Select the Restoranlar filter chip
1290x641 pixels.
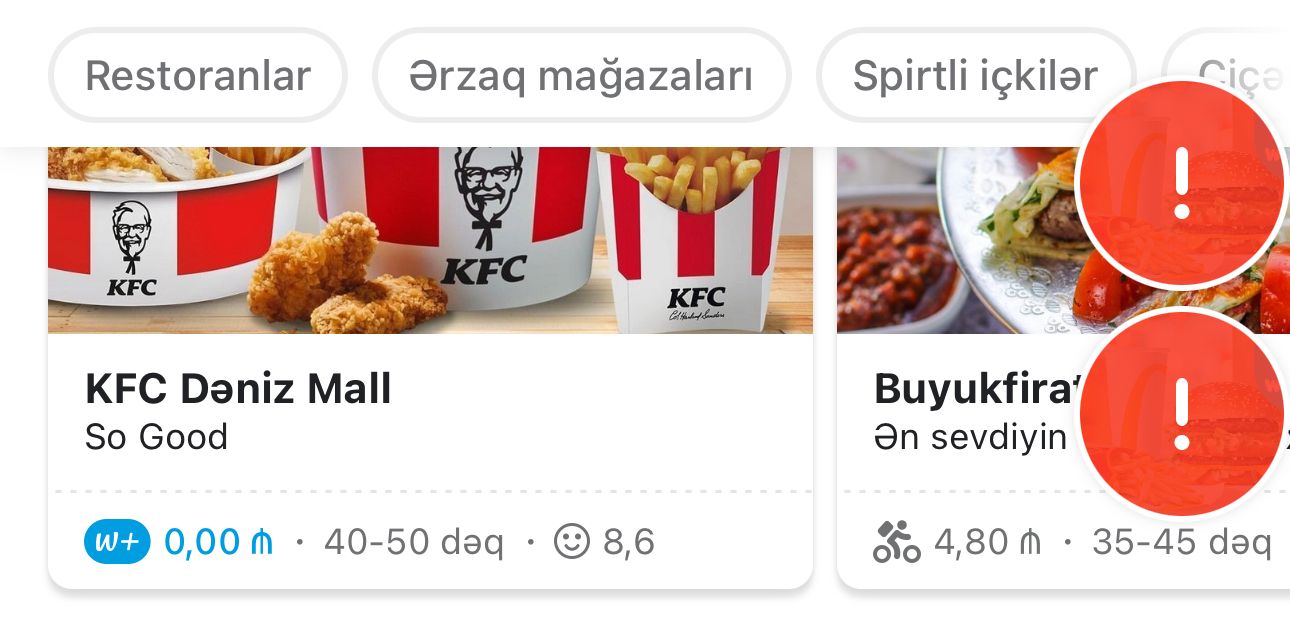click(198, 76)
